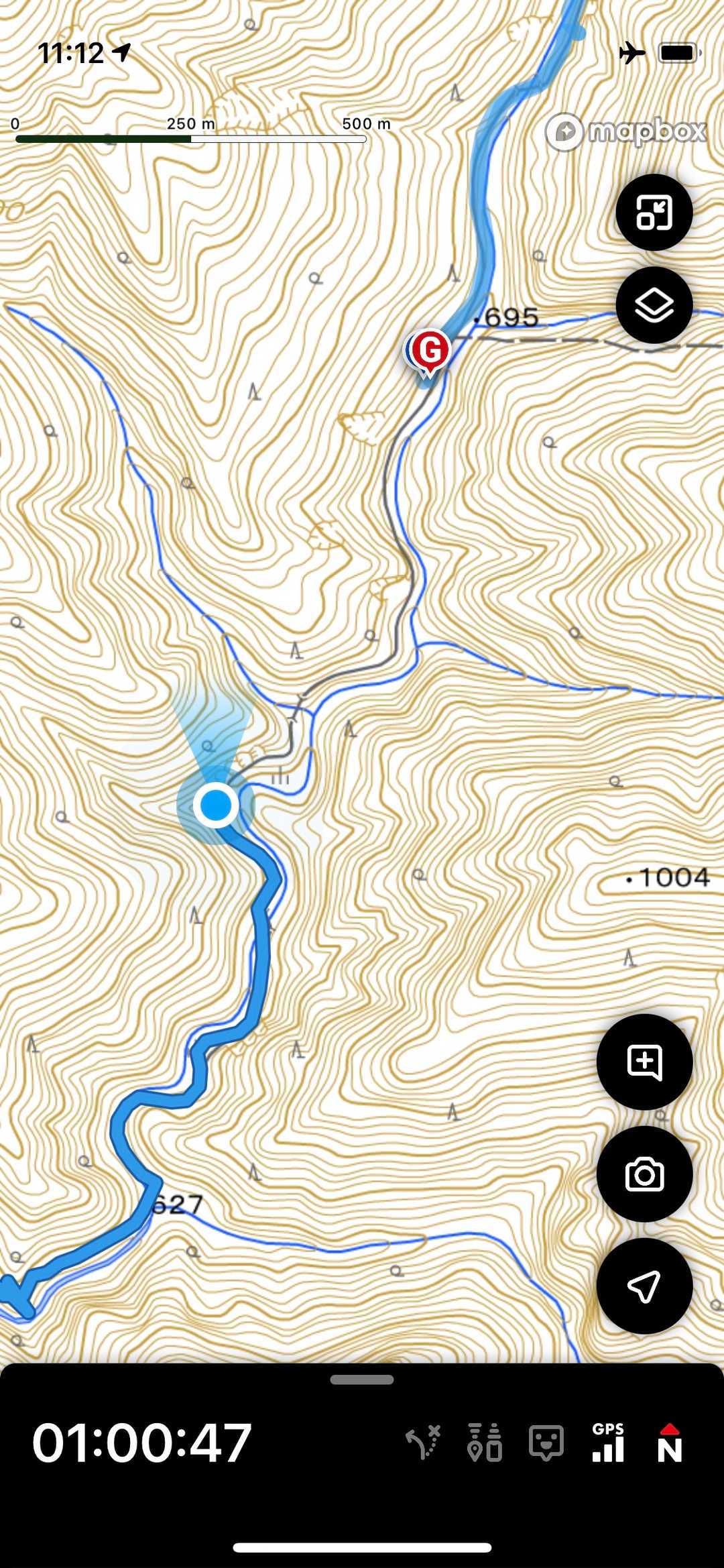This screenshot has height=1568, width=724.
Task: Open the camera to take a photo
Action: click(x=644, y=1174)
